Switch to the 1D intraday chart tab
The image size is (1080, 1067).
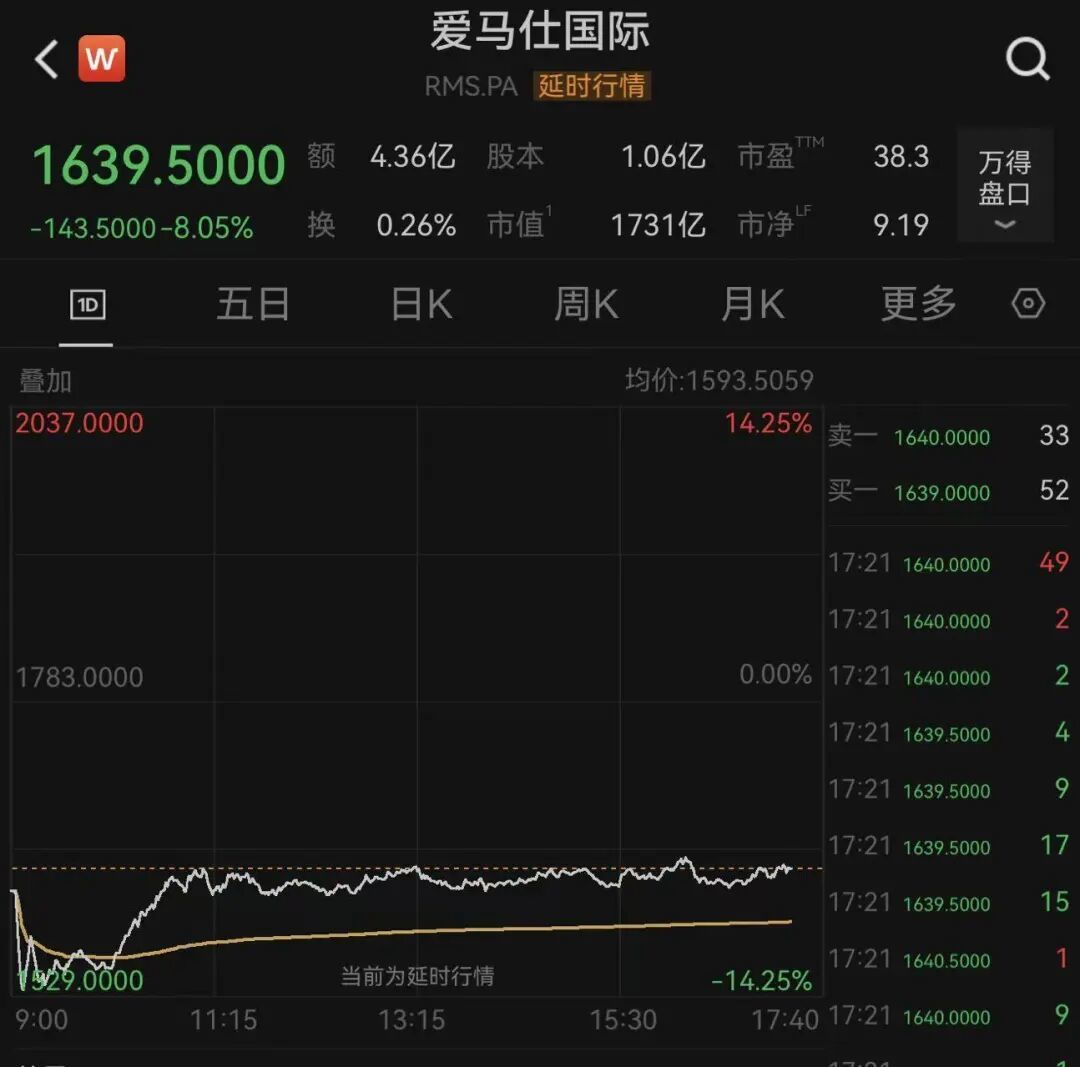click(x=87, y=305)
